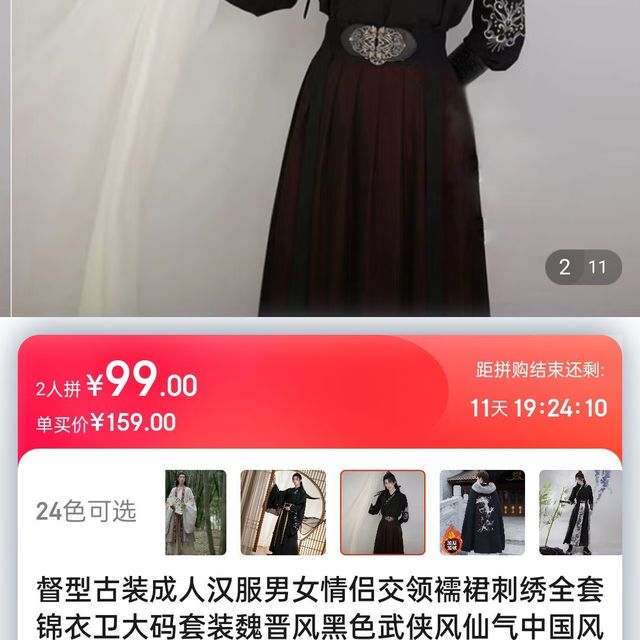
Task: Select the fur-collar black variant at pavilion
Action: (x=481, y=512)
